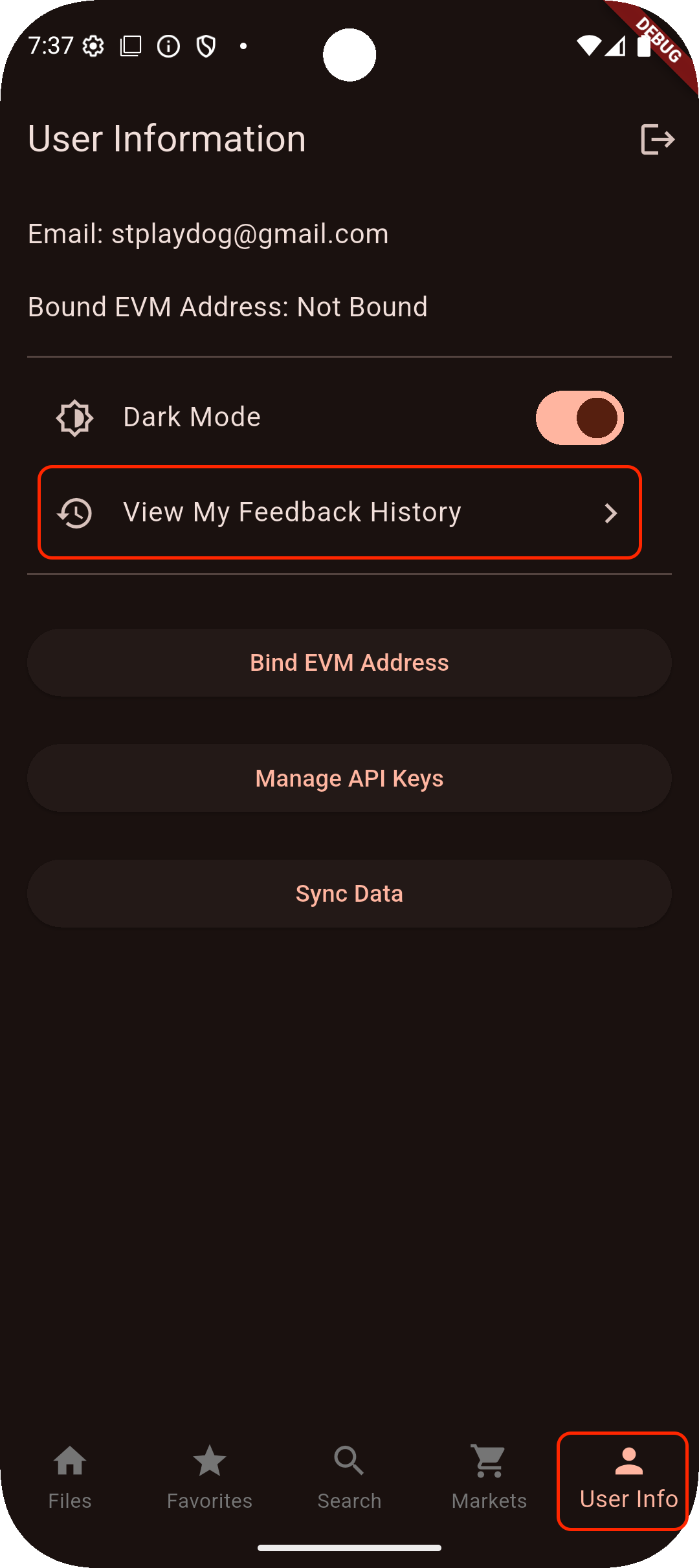Screen dimensions: 699x1568
Task: Open View My Feedback History
Action: click(340, 512)
